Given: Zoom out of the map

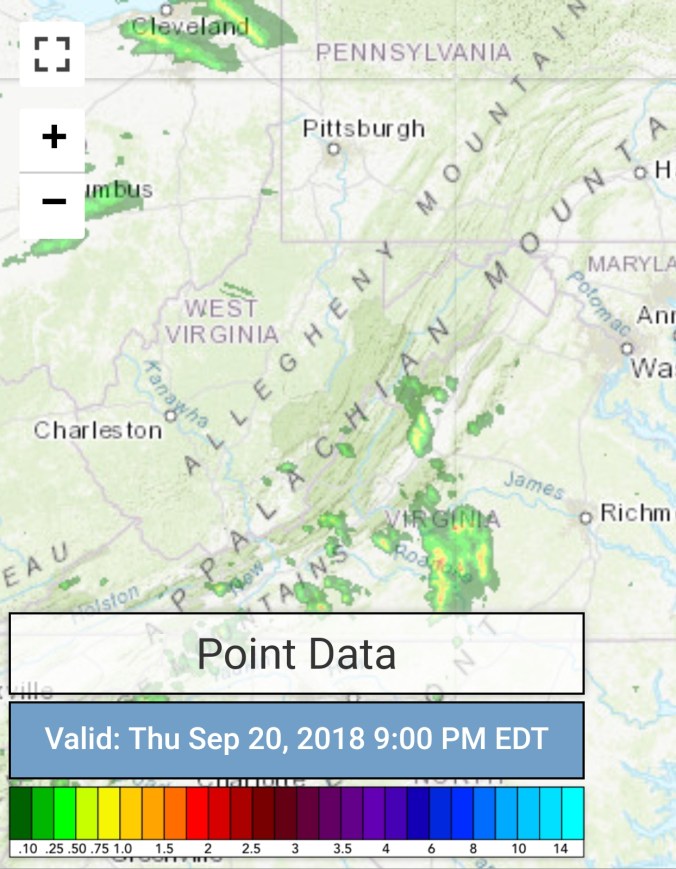Looking at the screenshot, I should coord(53,202).
